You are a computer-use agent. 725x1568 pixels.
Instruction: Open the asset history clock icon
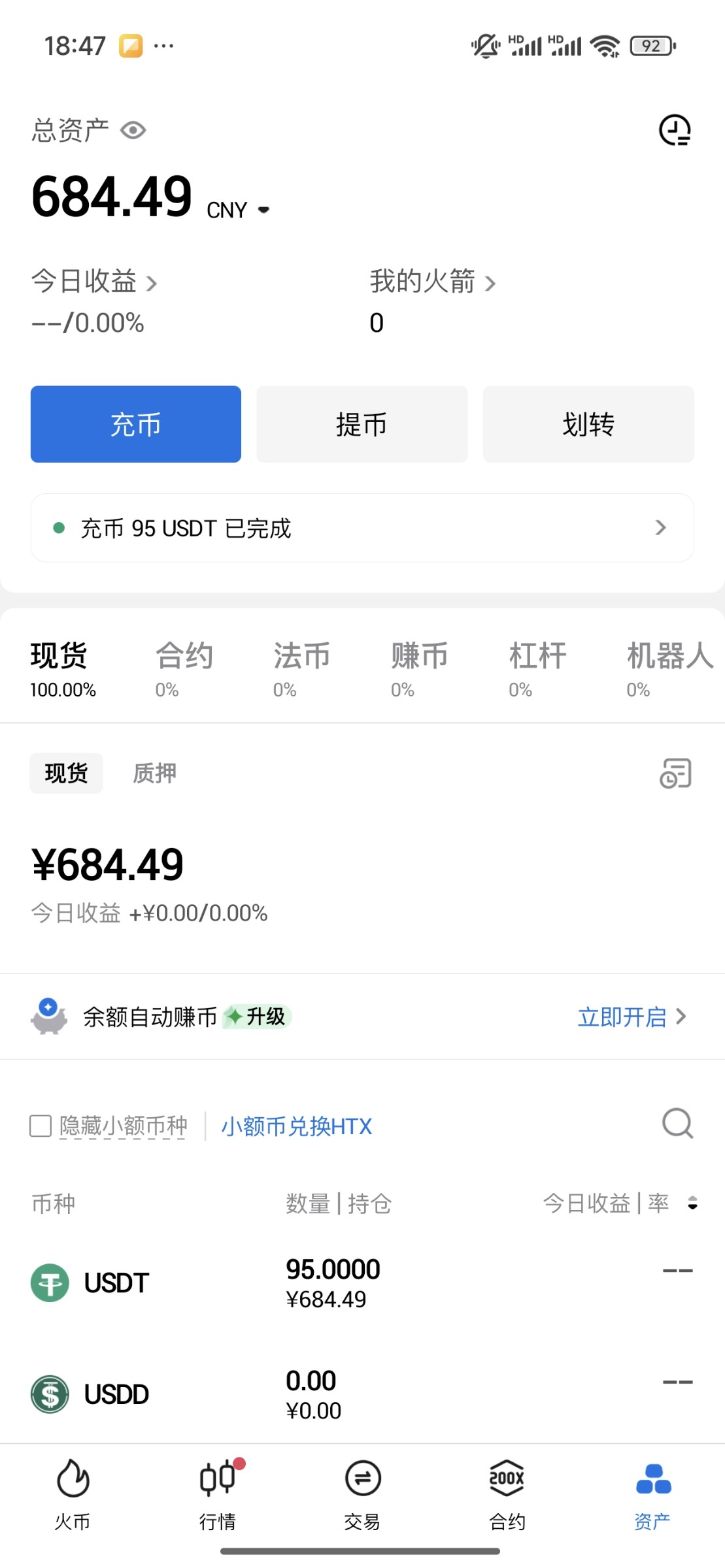pos(675,130)
